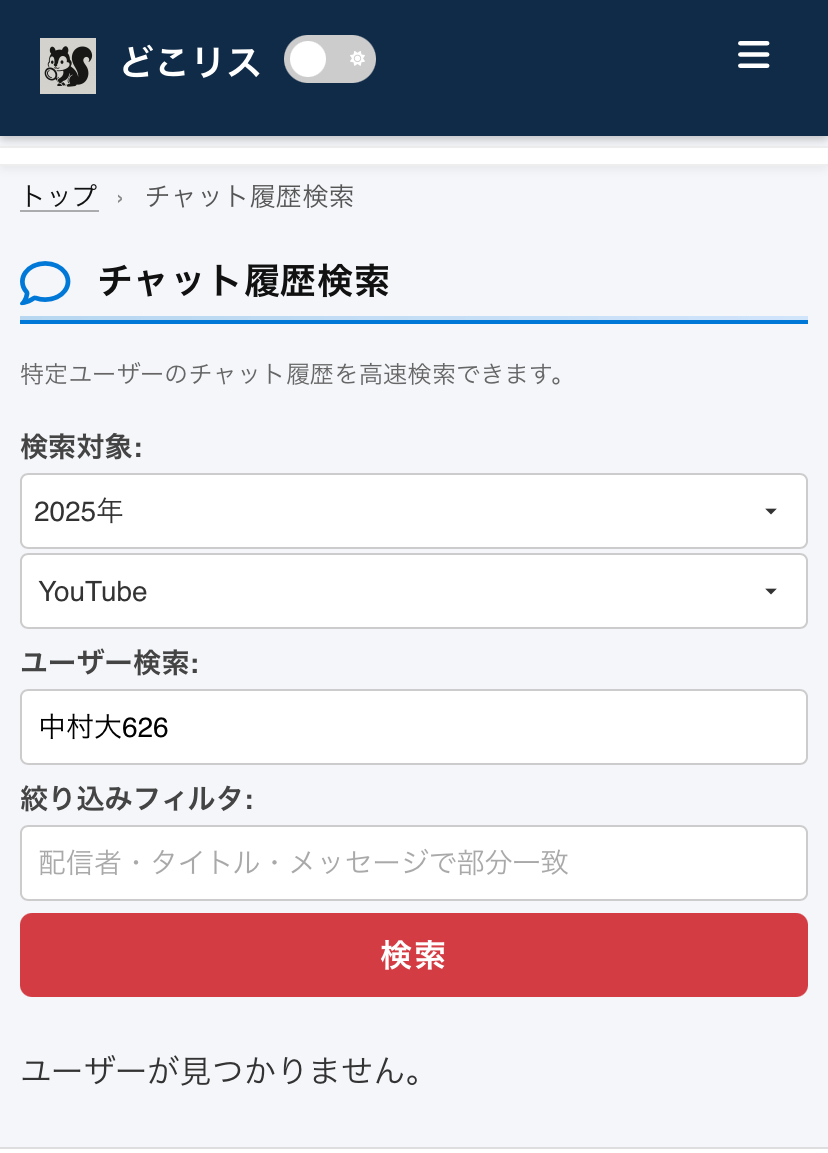Focus the ユーザー検索 field containing 中村大626
Viewport: 828px width, 1153px height.
tap(413, 727)
